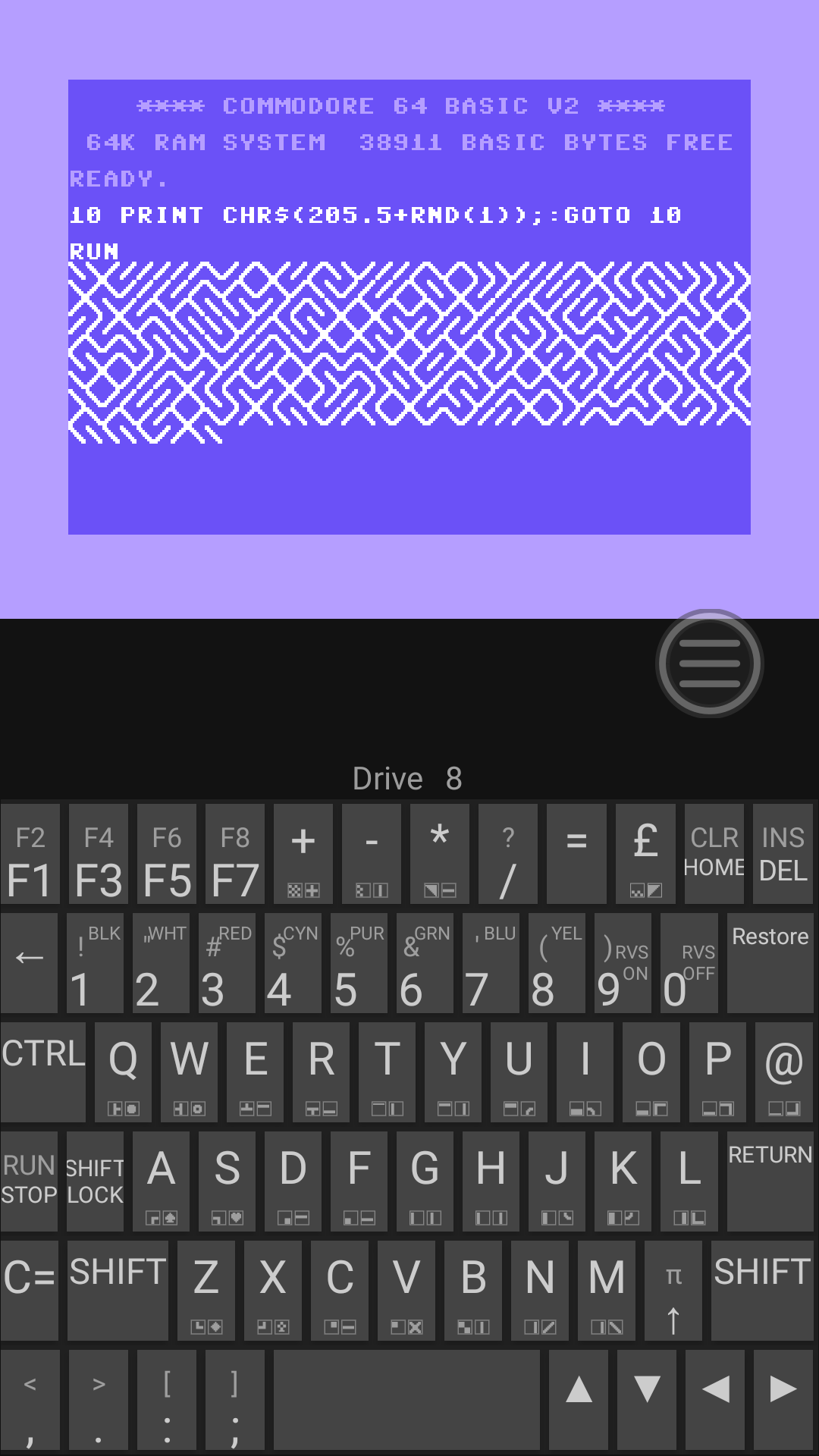Tap the cursor up arrow key
Image resolution: width=819 pixels, height=1456 pixels.
(579, 1399)
